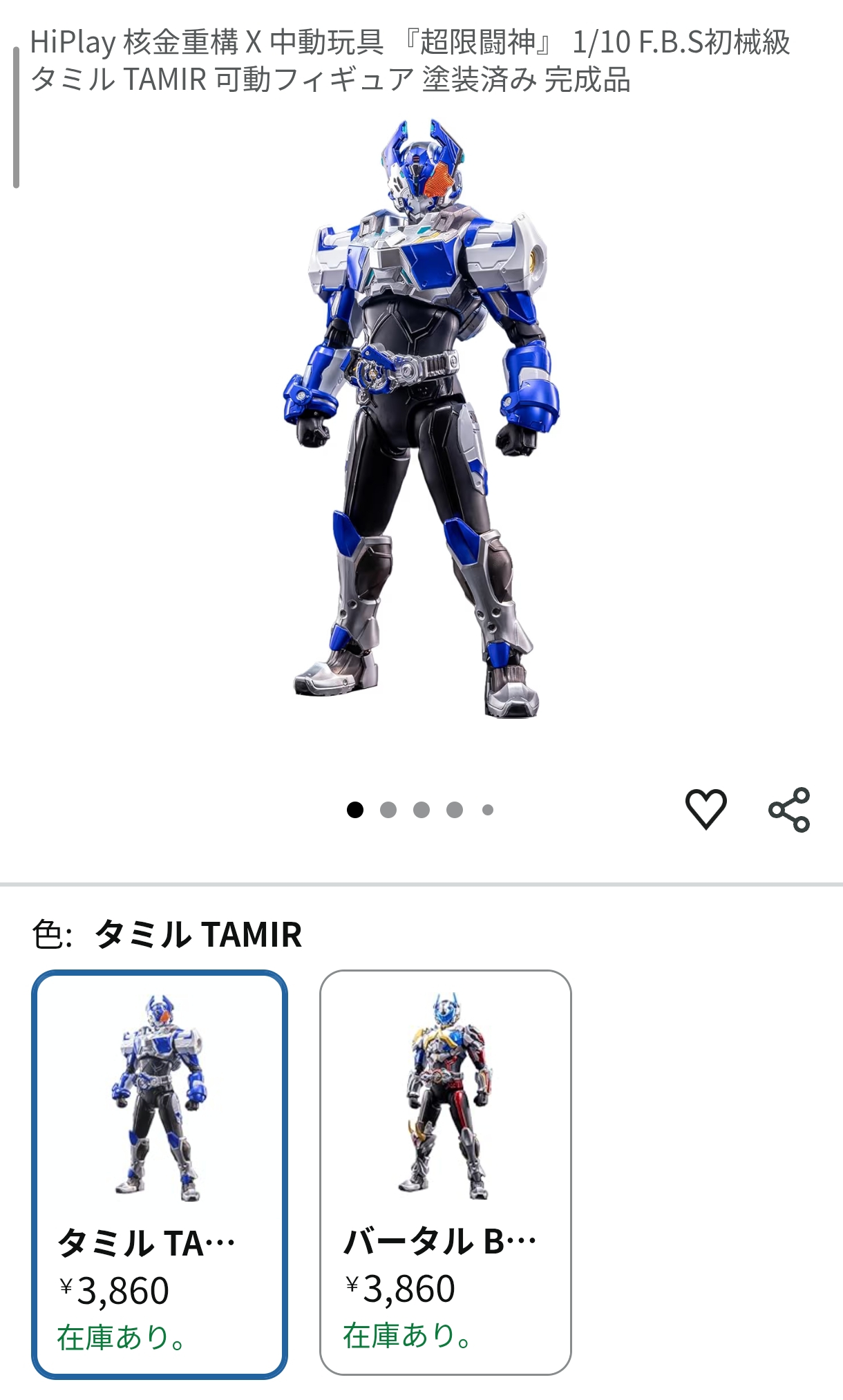Share this product page
843x1400 pixels.
point(789,809)
